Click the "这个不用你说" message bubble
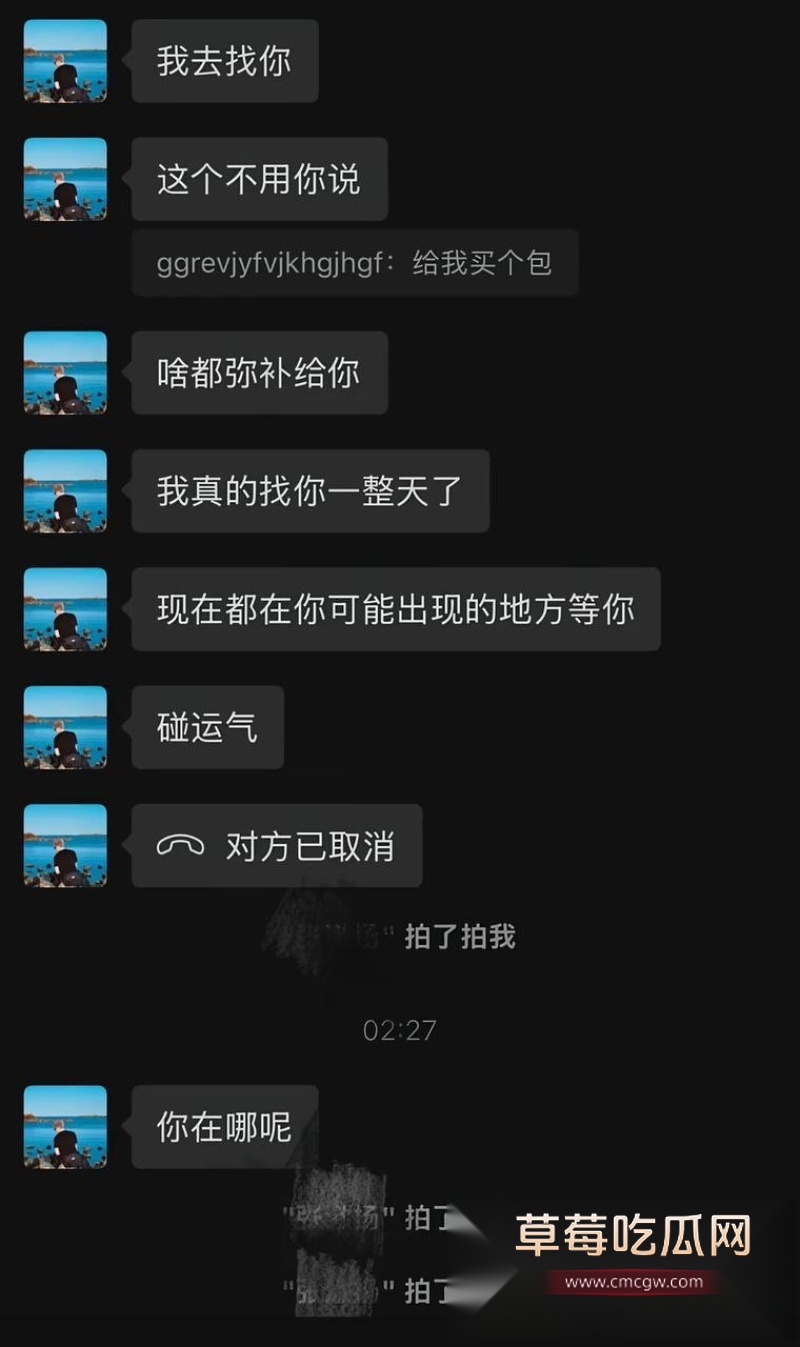The height and width of the screenshot is (1347, 800). point(259,178)
